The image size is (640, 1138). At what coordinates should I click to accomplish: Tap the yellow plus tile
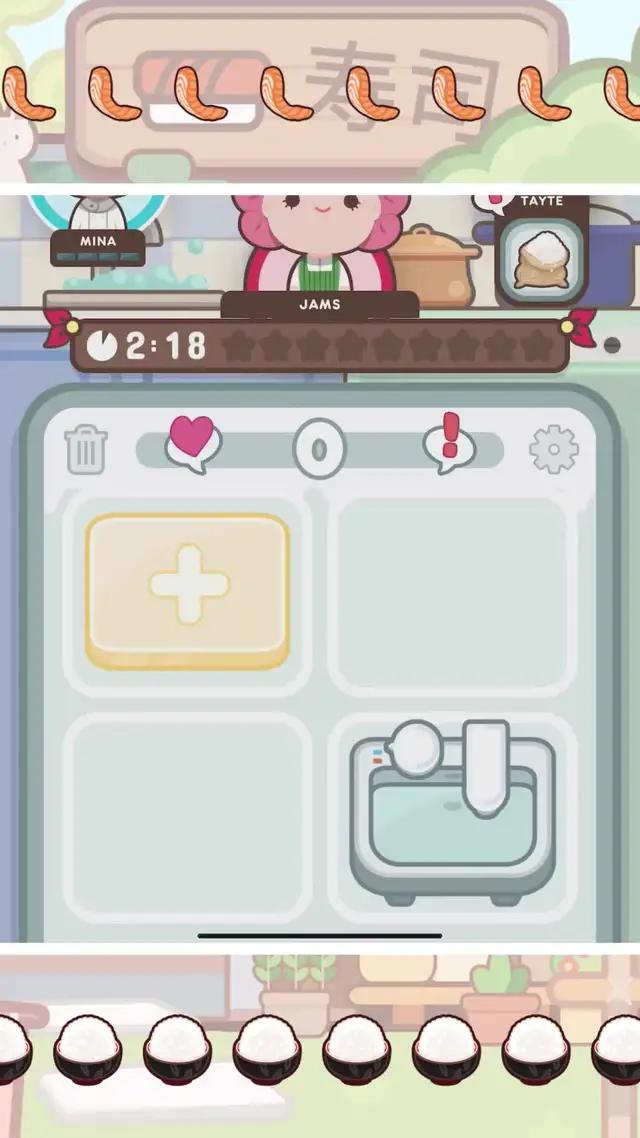pos(188,590)
